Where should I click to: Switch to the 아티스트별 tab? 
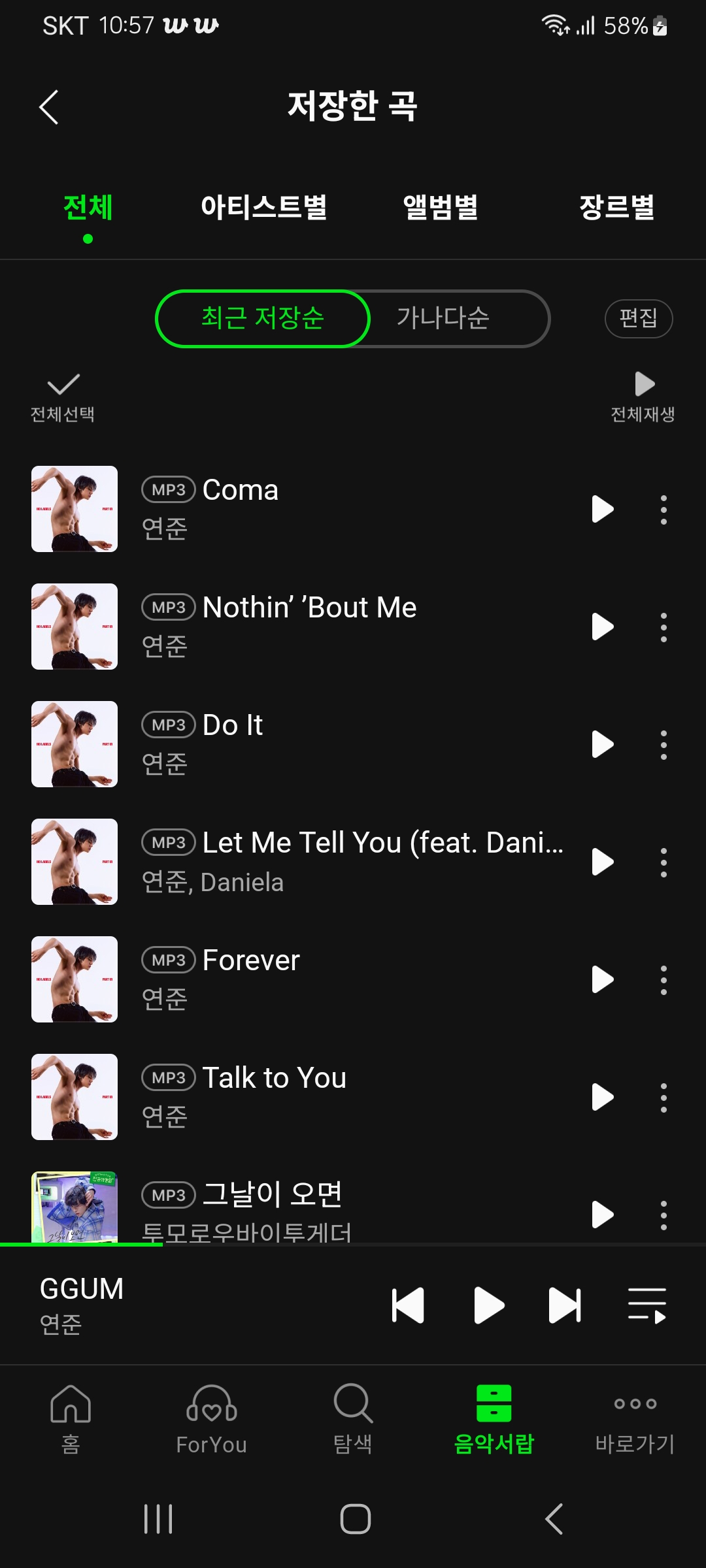click(x=263, y=208)
